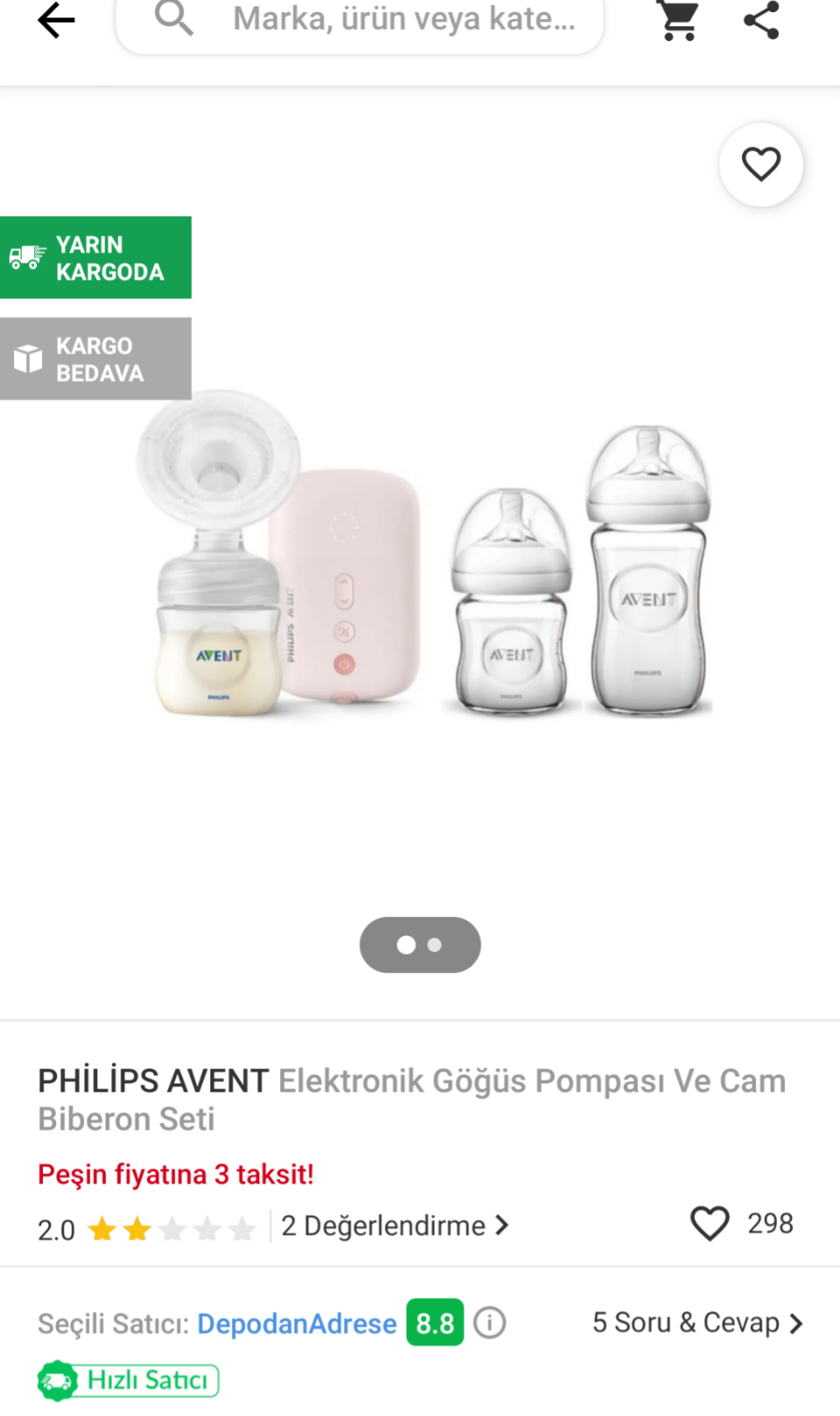Screen dimensions: 840x1416
Task: Open 5 Soru & Cevap section
Action: click(696, 1322)
